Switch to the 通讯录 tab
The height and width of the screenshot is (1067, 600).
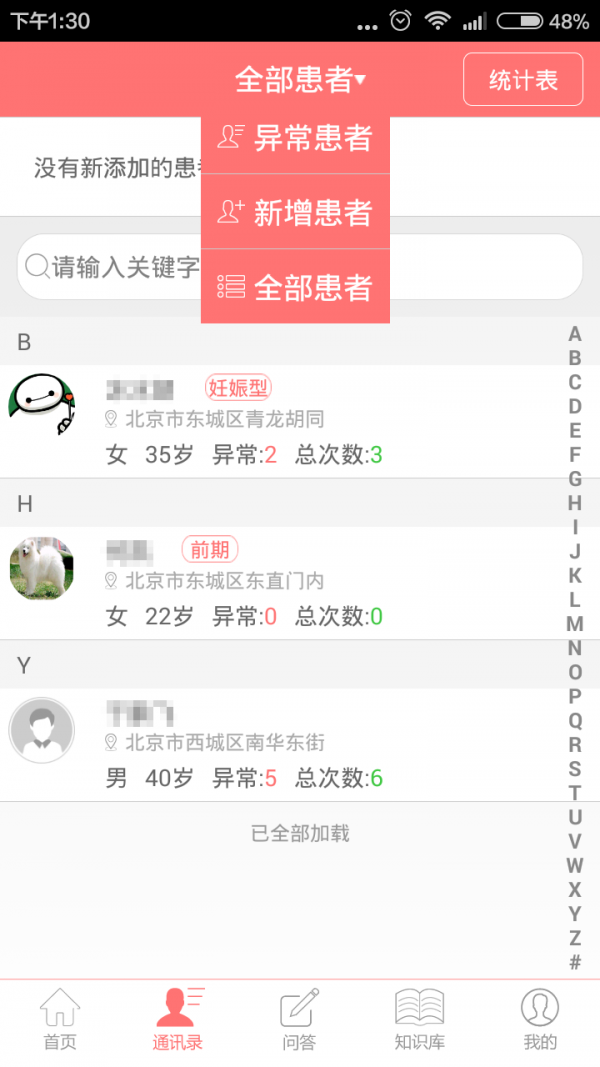point(178,1020)
